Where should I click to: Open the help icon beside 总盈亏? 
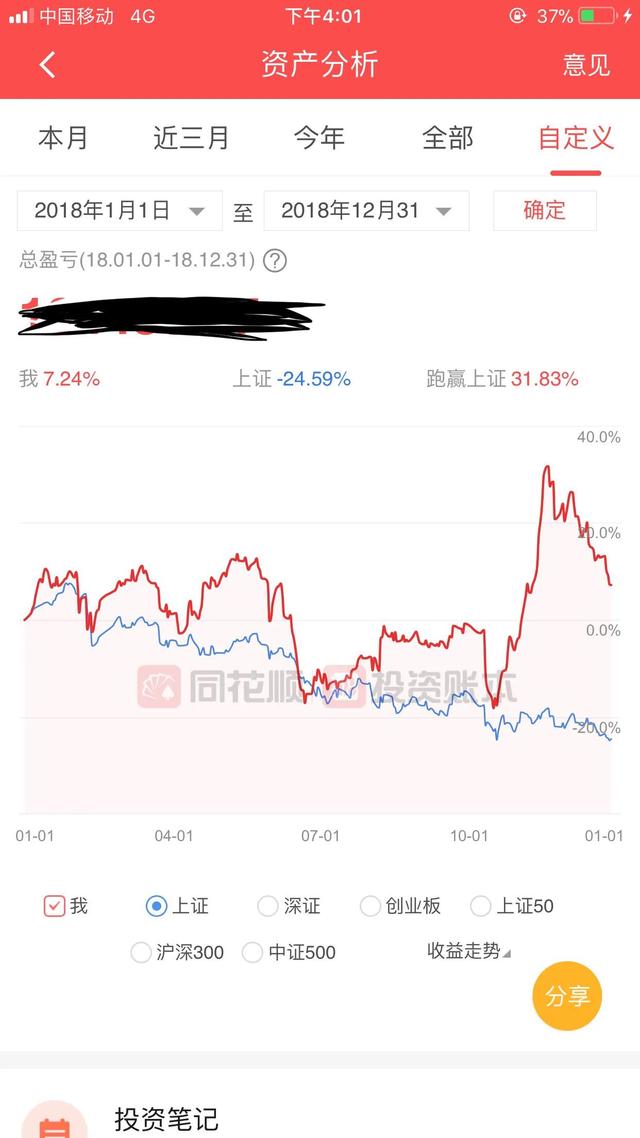click(275, 260)
